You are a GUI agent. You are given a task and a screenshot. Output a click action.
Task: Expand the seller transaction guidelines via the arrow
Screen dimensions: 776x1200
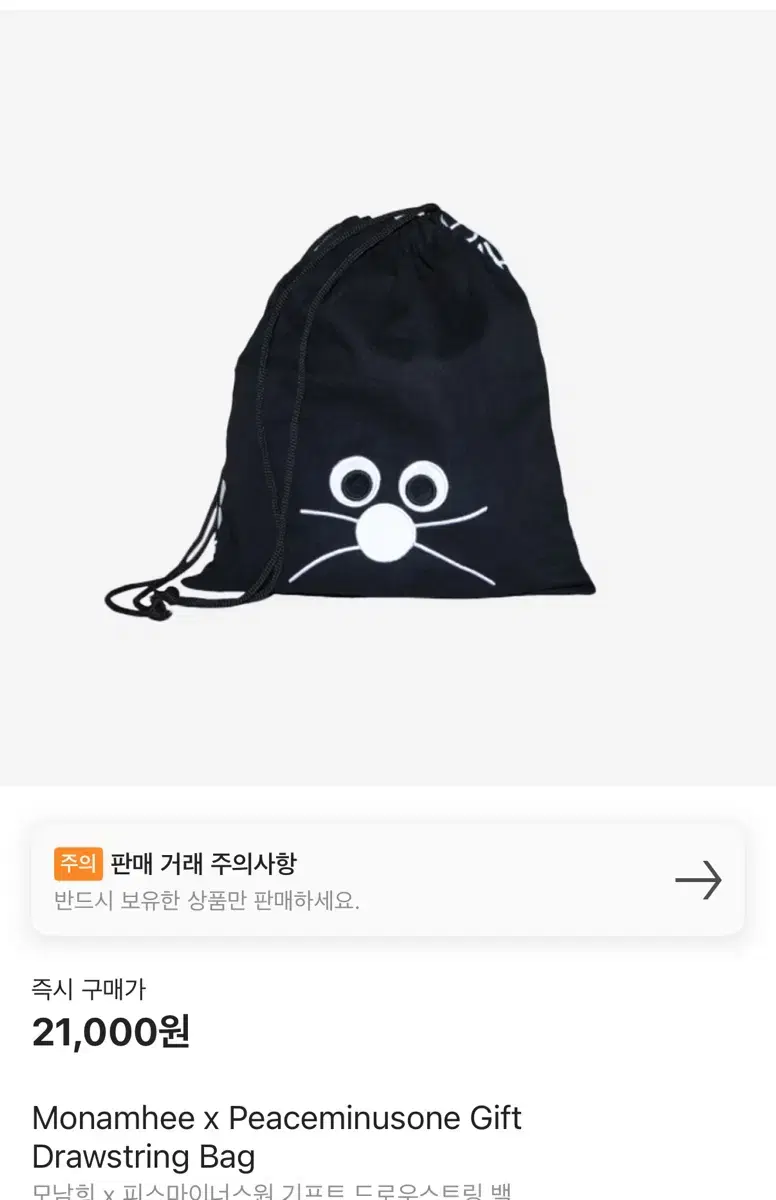[x=699, y=880]
